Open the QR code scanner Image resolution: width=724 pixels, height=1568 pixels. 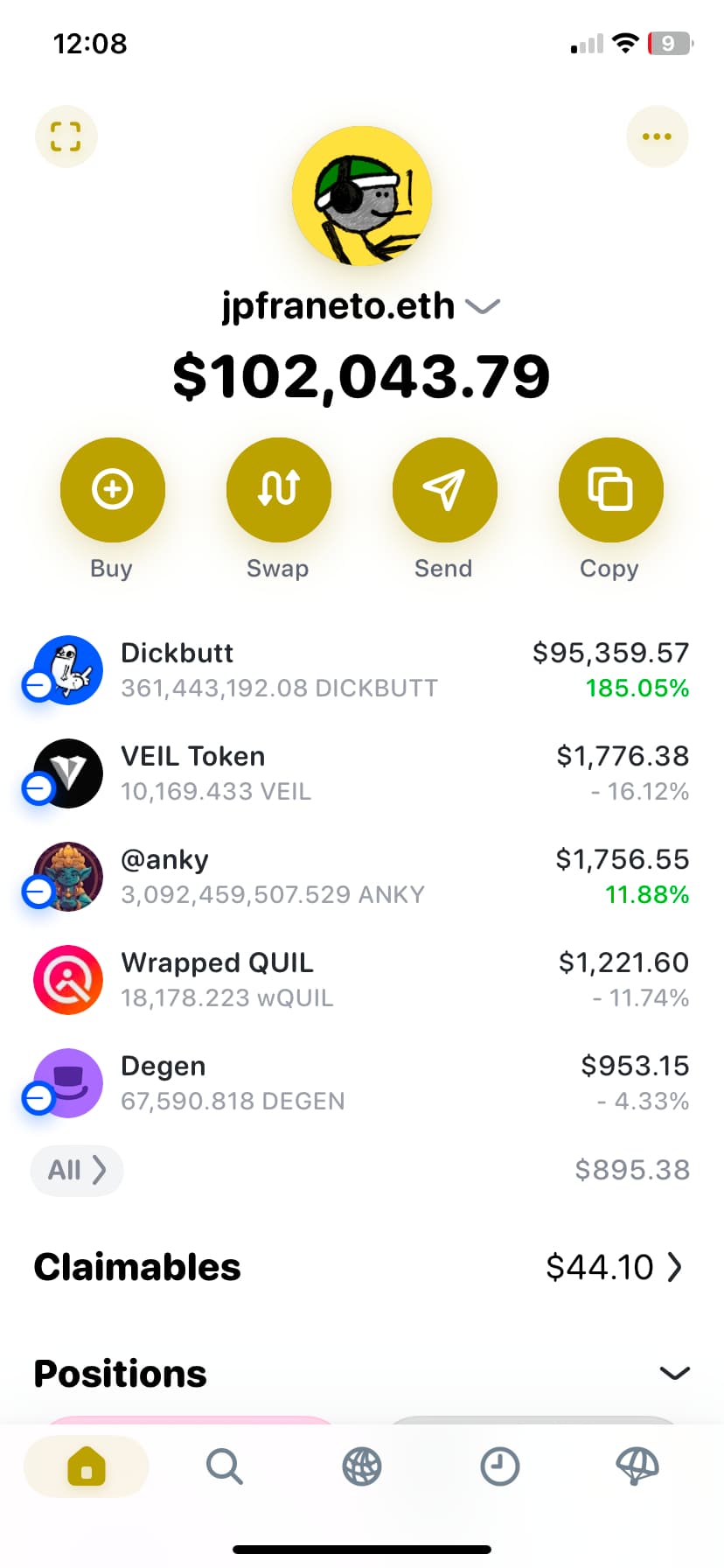point(66,136)
